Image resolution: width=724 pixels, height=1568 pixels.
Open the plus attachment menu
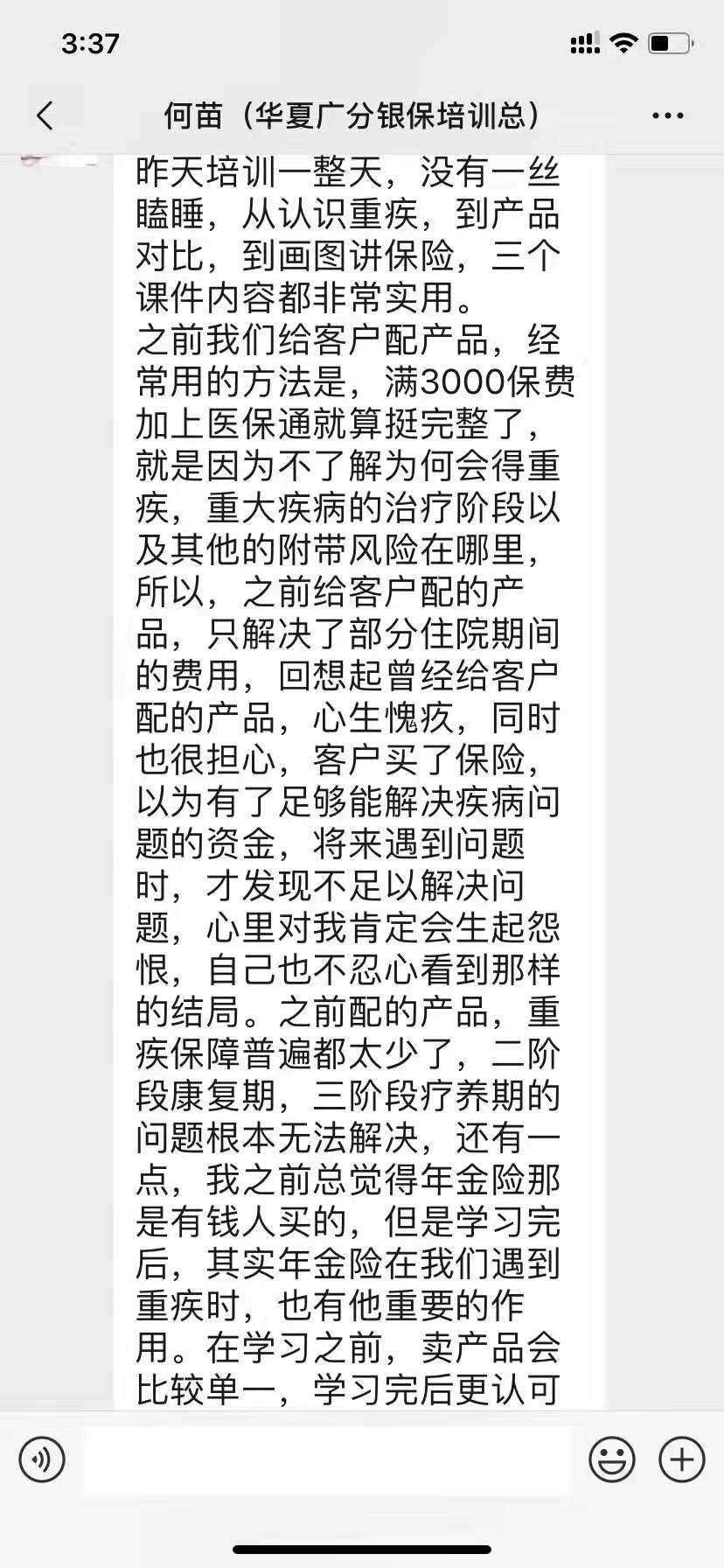click(682, 1459)
